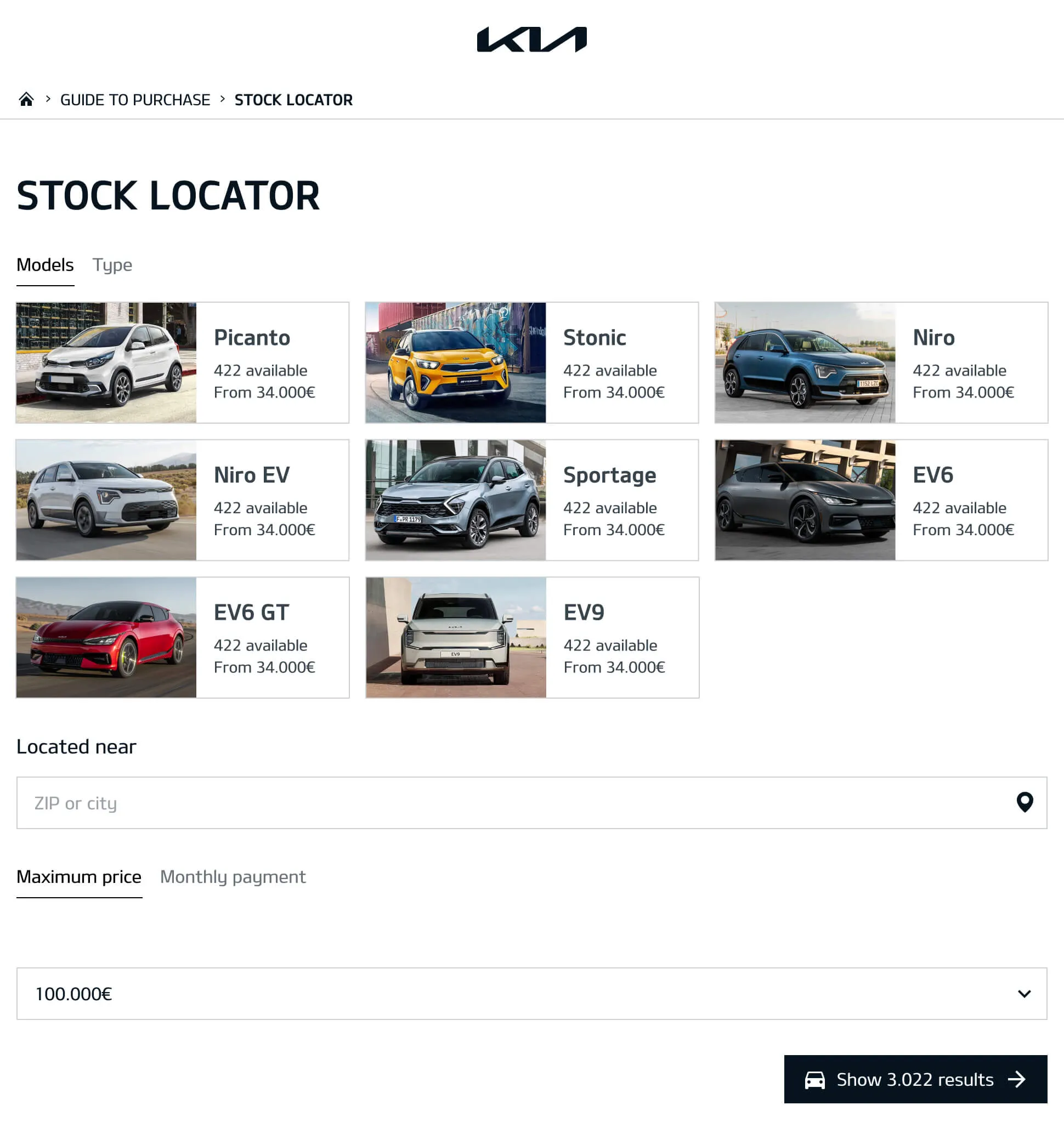Choose the Picanto model card
The height and width of the screenshot is (1122, 1064).
pyautogui.click(x=182, y=363)
